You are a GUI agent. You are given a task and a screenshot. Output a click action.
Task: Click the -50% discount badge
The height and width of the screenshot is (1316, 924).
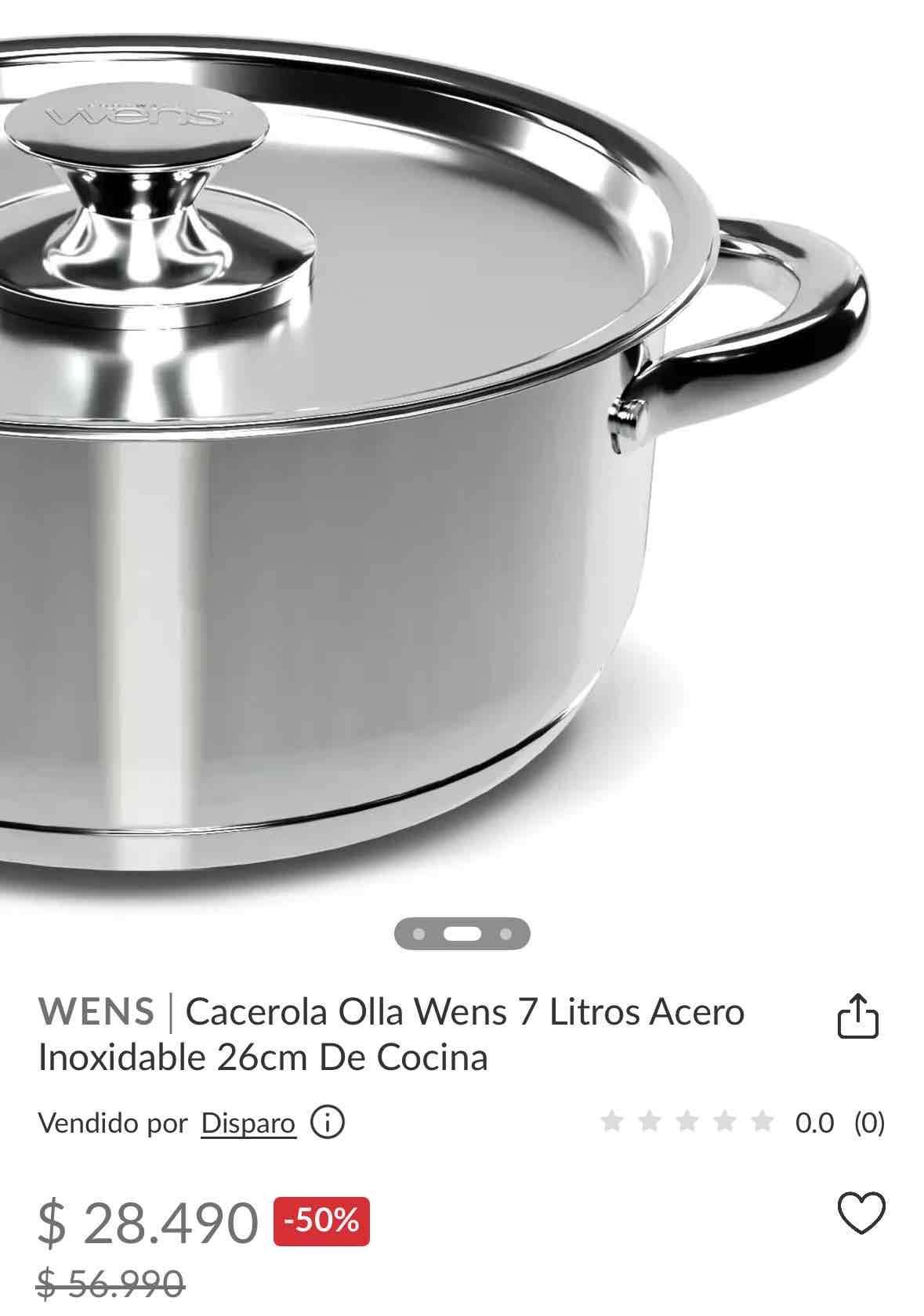[321, 1219]
